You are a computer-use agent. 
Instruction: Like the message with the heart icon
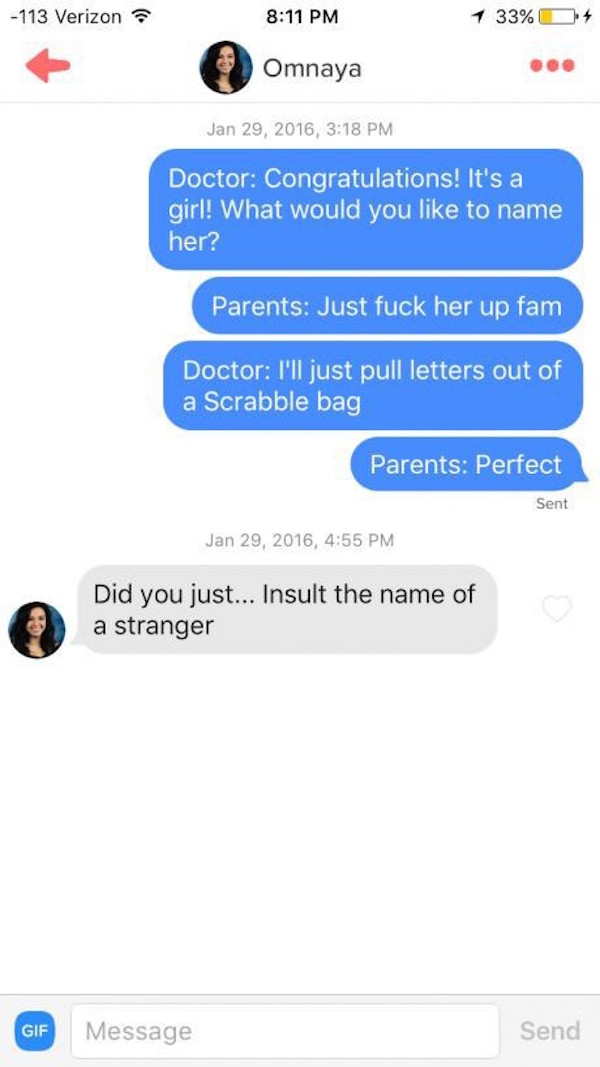[x=556, y=608]
